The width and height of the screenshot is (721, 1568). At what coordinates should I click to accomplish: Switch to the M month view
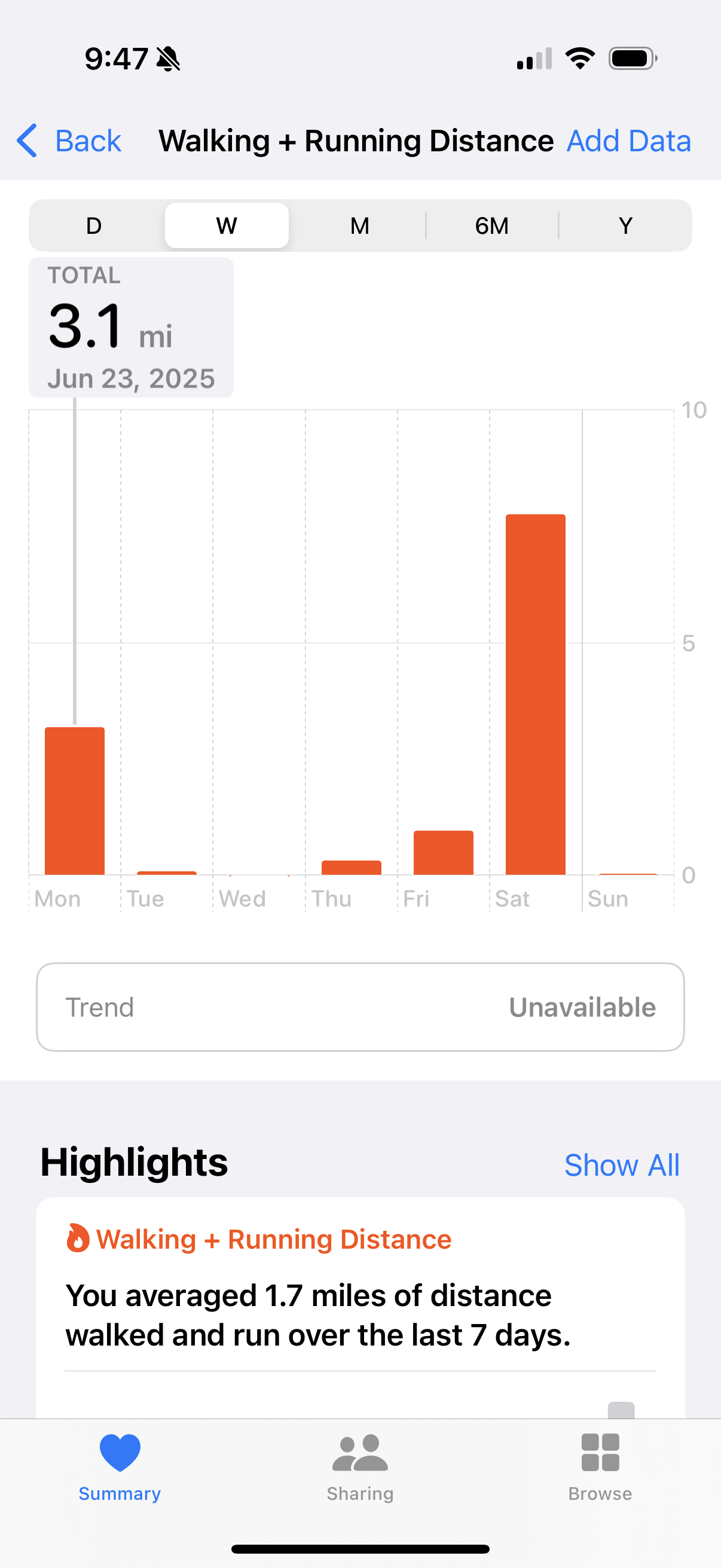[x=359, y=226]
